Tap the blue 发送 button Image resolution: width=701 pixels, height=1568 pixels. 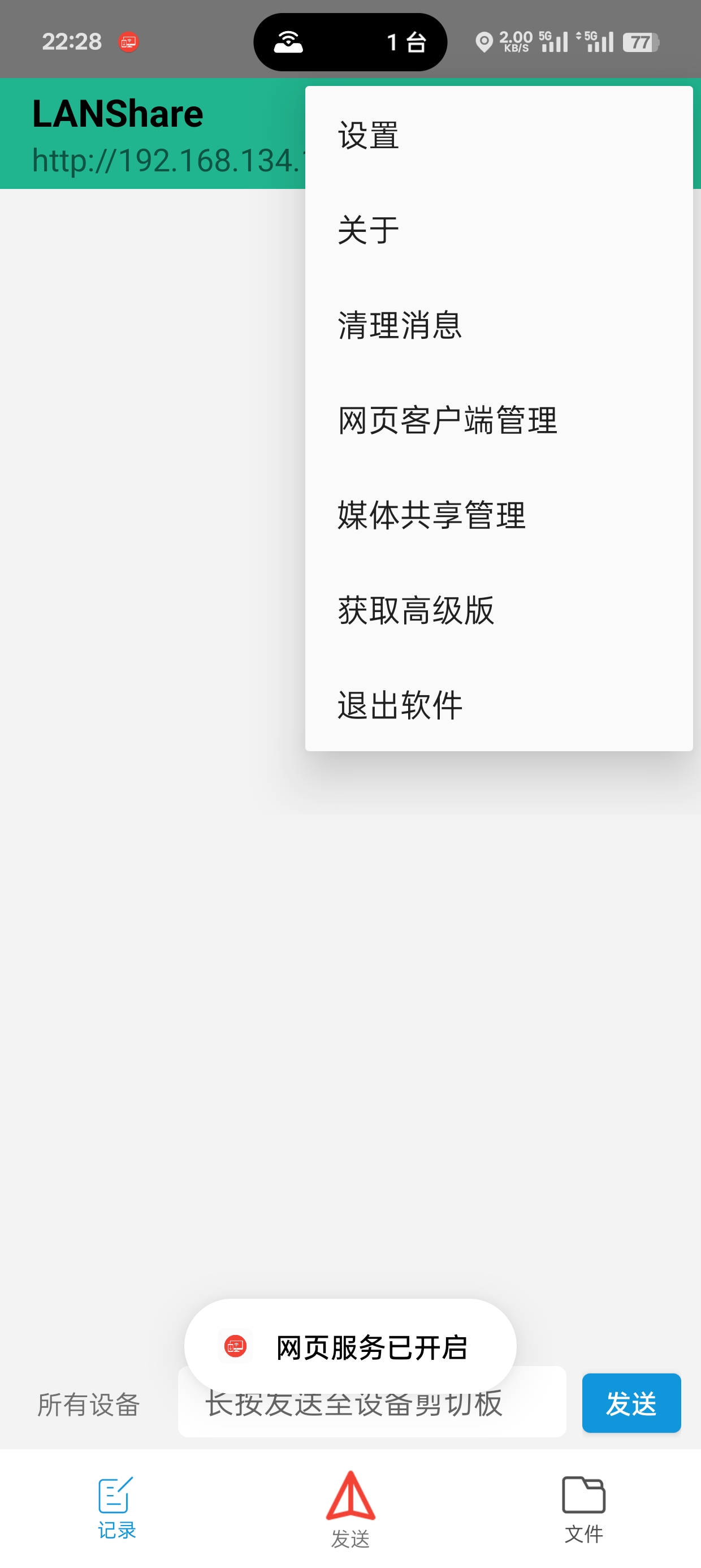pyautogui.click(x=631, y=1403)
